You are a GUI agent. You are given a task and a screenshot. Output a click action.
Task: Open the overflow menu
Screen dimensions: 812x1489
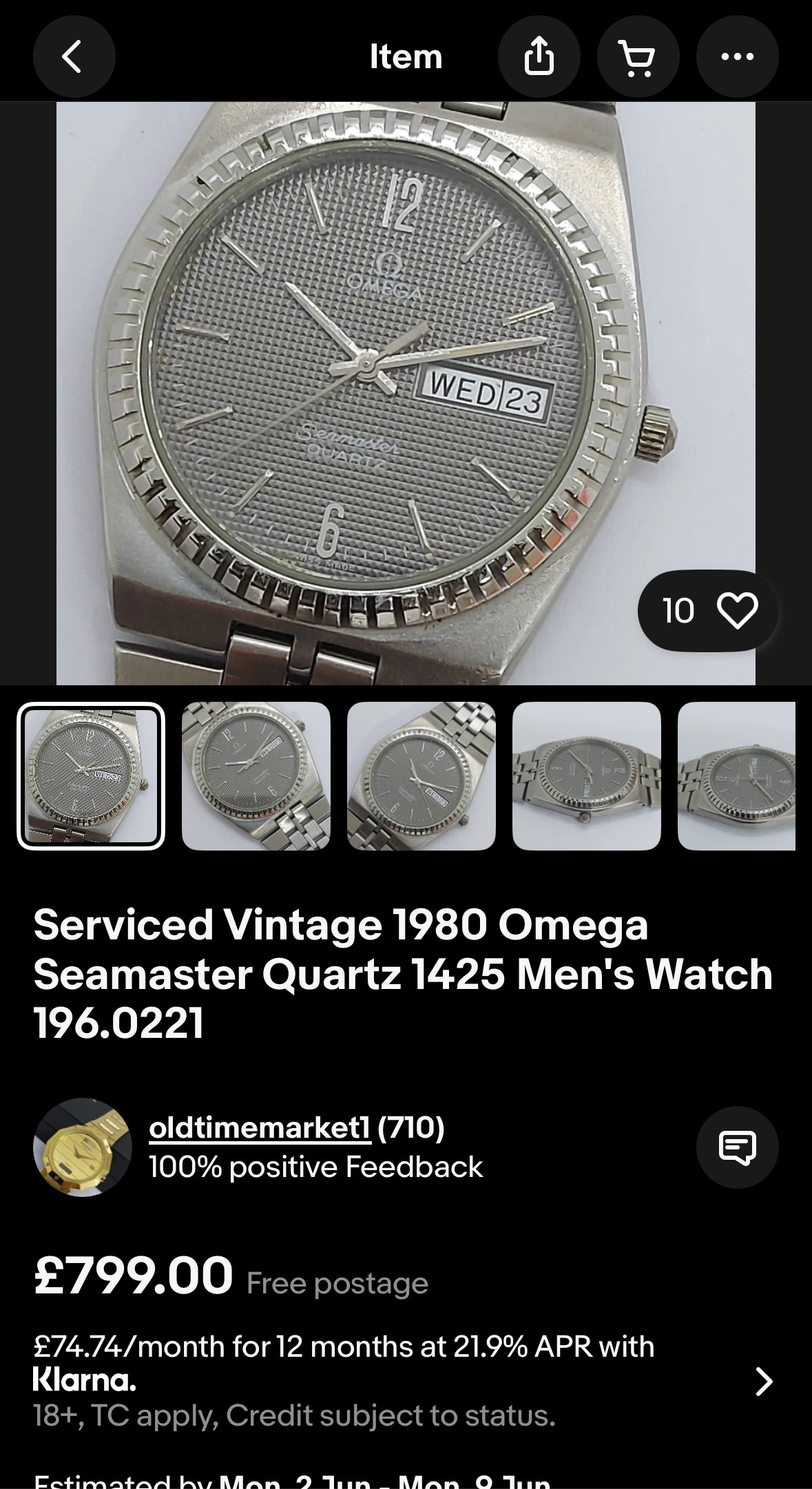coord(737,57)
